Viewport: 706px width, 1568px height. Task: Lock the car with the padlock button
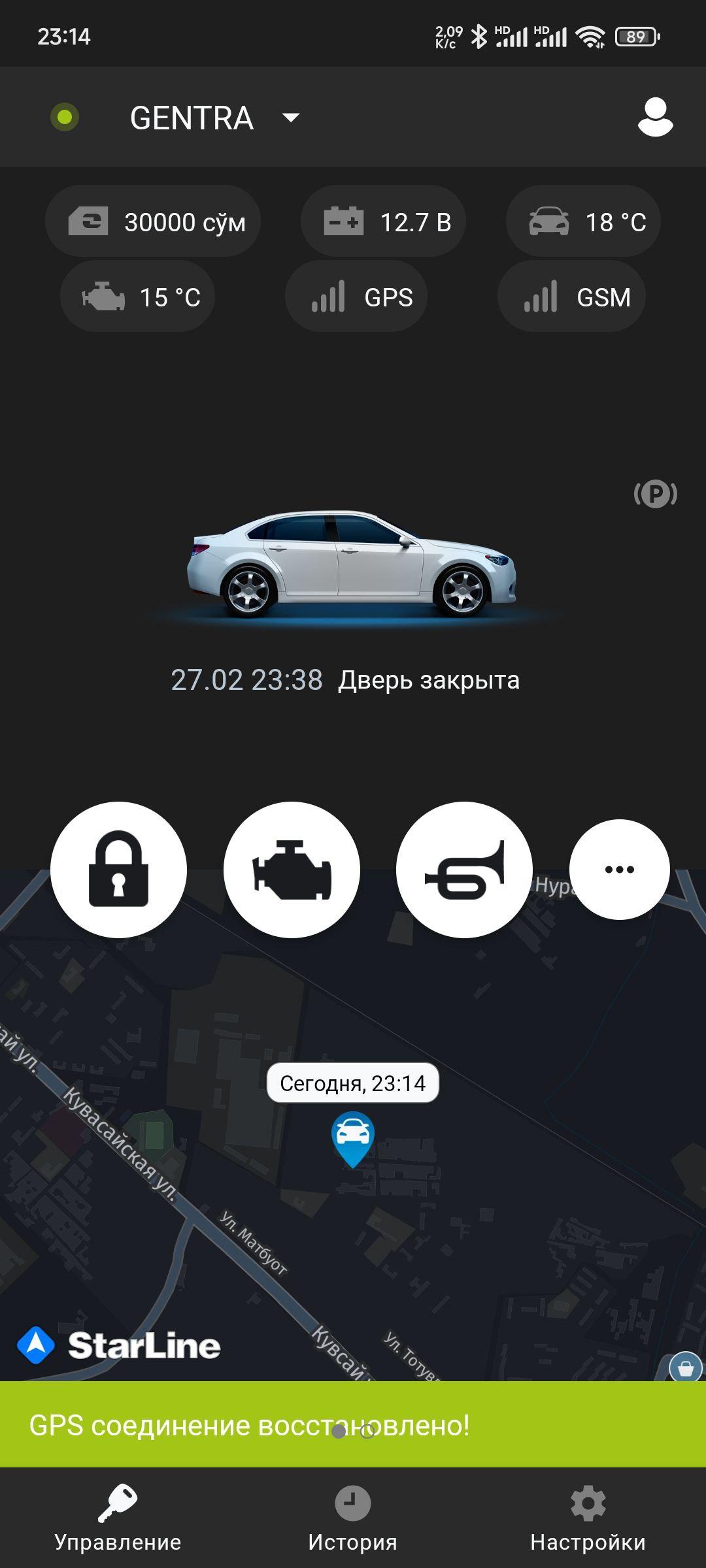click(118, 870)
